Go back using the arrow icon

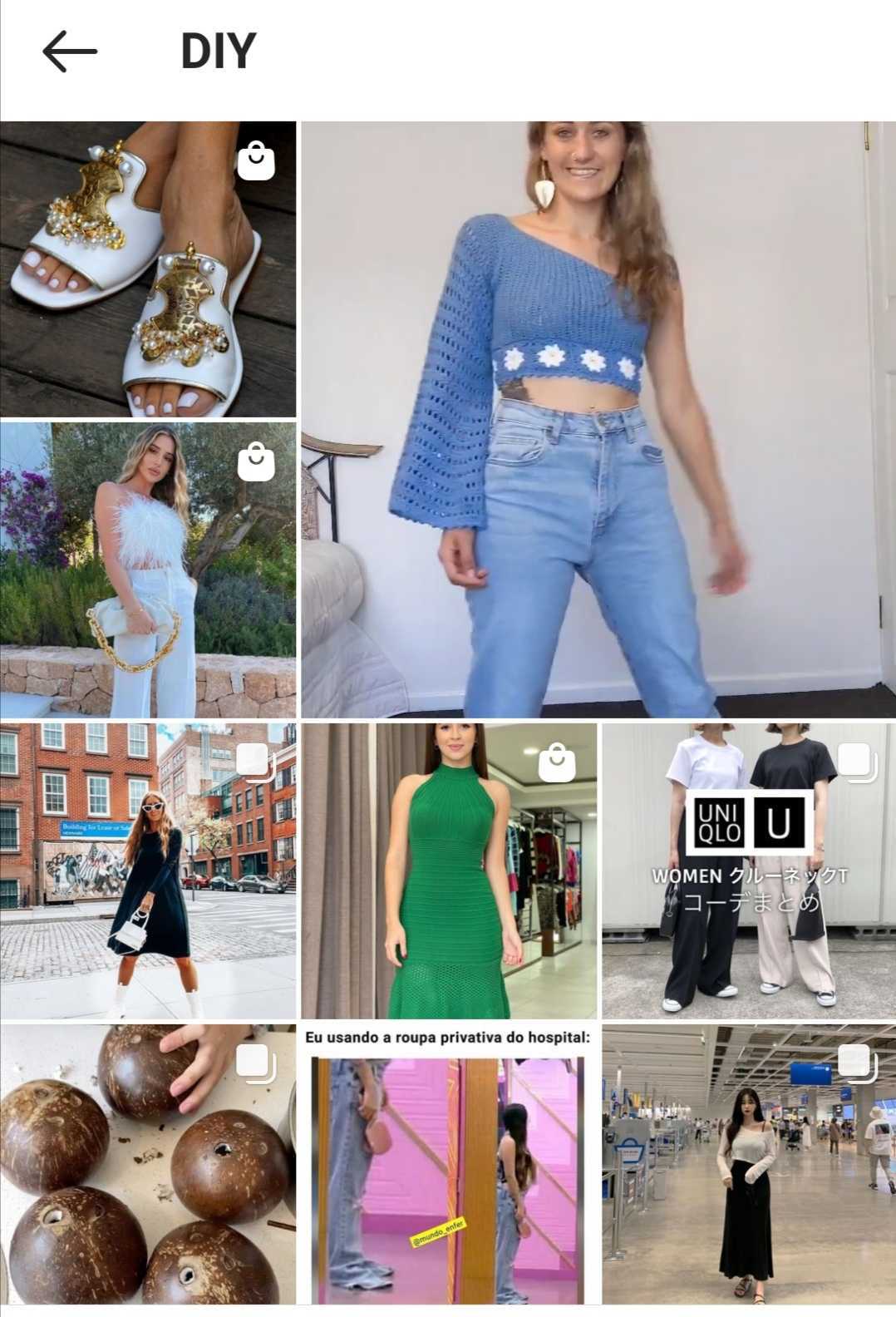click(70, 52)
